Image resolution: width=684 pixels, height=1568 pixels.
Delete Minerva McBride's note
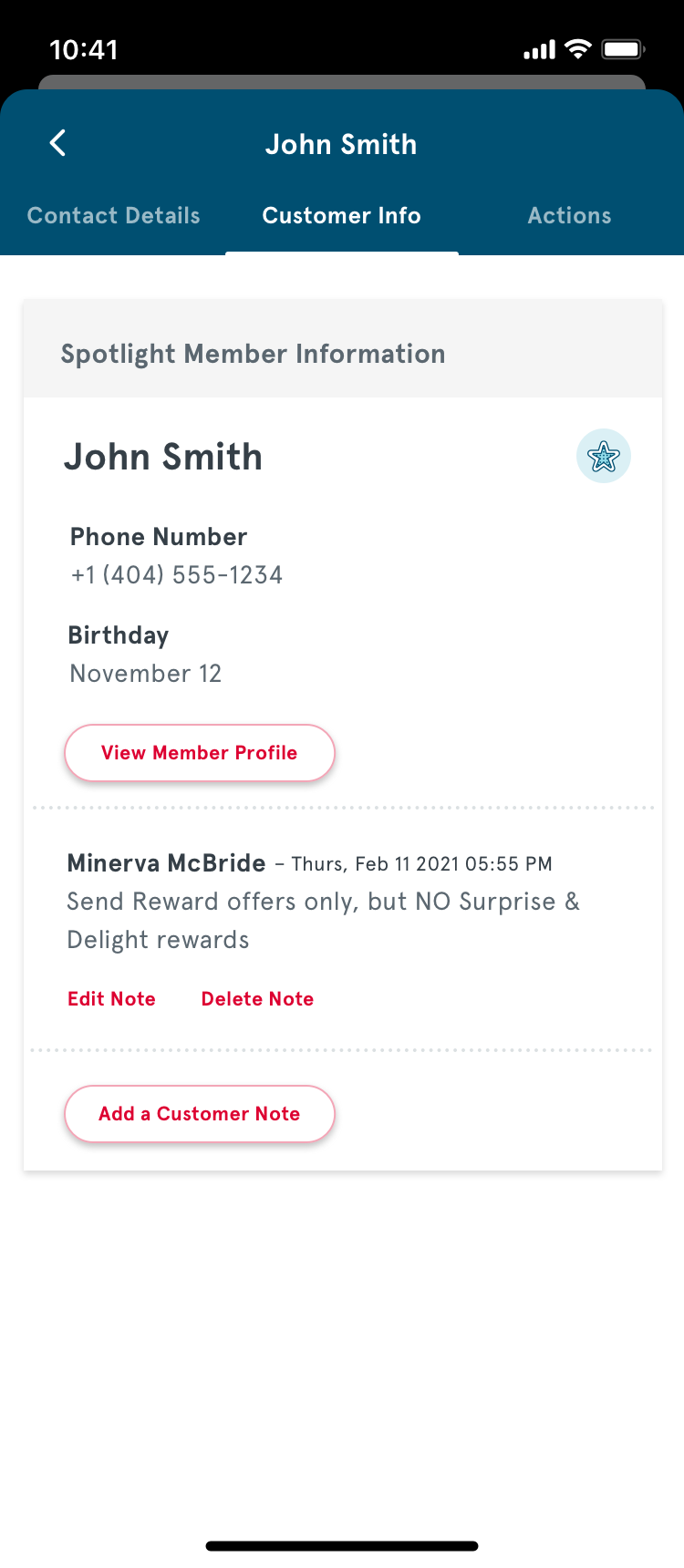(x=257, y=999)
